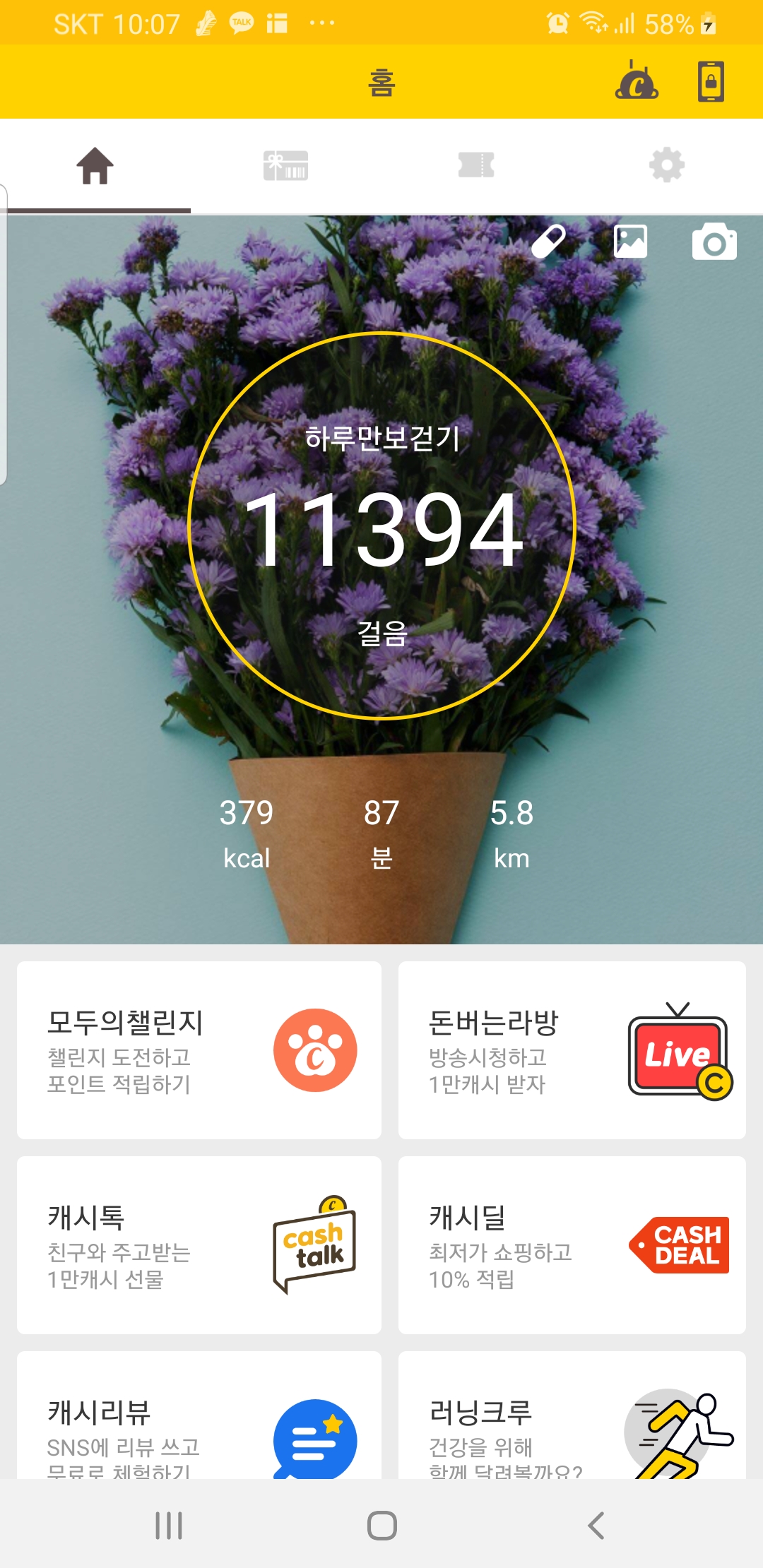Open the 러닝크루 card
Screen dimensions: 763x1568
(x=572, y=1420)
